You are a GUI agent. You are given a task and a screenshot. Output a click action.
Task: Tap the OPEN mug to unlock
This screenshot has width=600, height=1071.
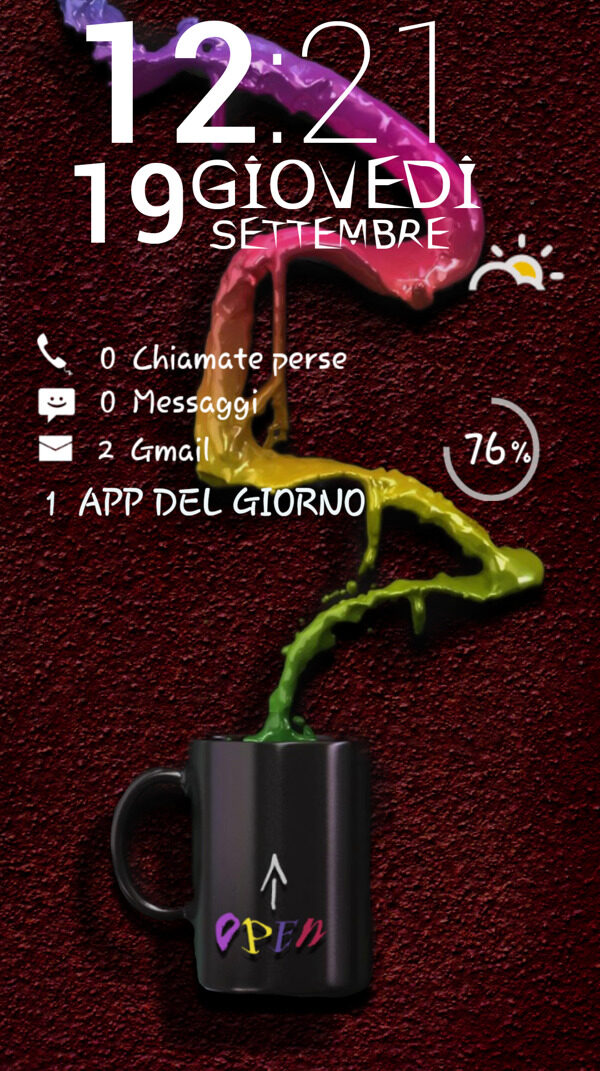[x=271, y=930]
